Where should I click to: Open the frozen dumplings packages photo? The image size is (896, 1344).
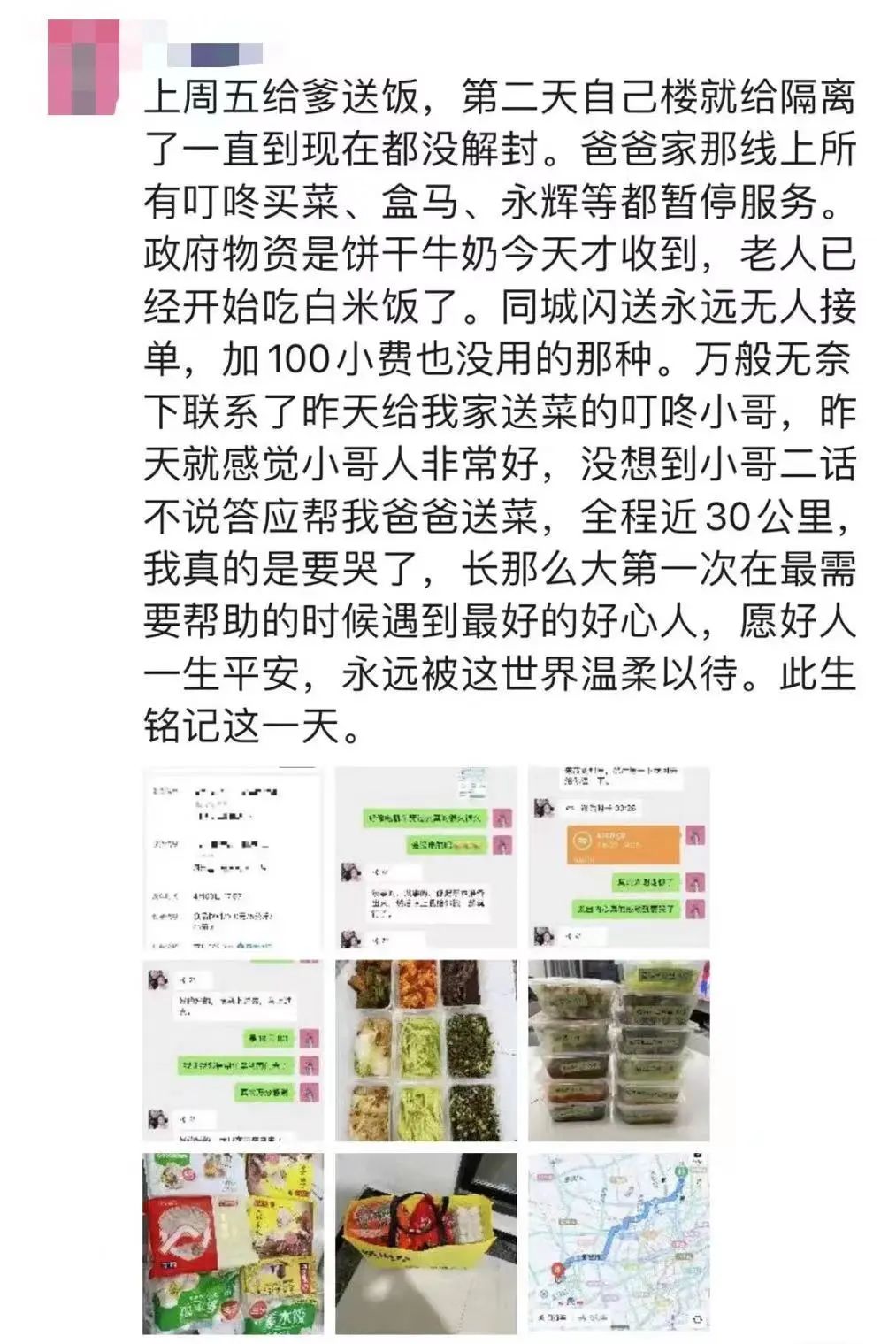pyautogui.click(x=233, y=1242)
